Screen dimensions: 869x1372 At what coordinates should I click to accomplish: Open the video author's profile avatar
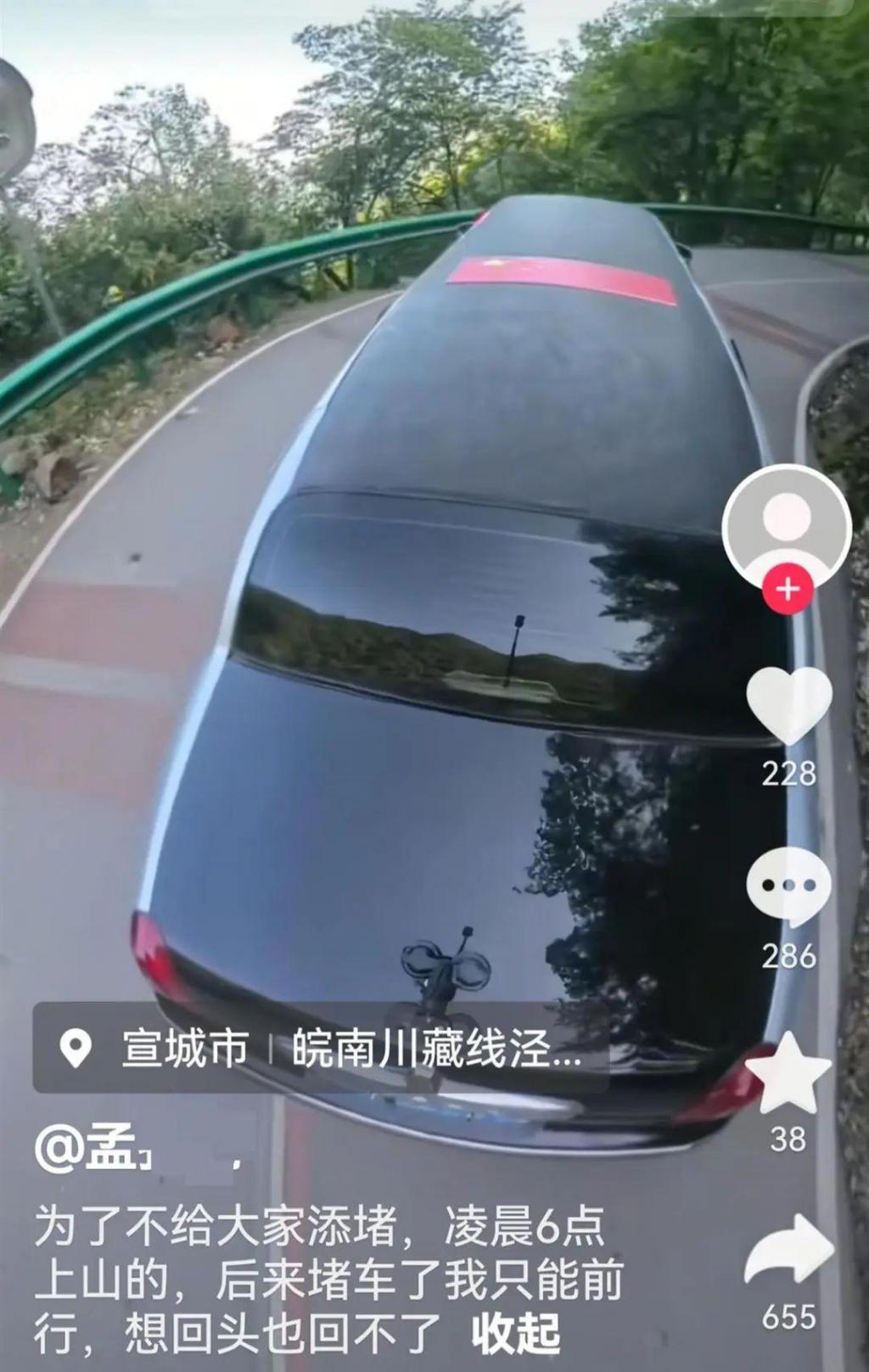[x=787, y=522]
